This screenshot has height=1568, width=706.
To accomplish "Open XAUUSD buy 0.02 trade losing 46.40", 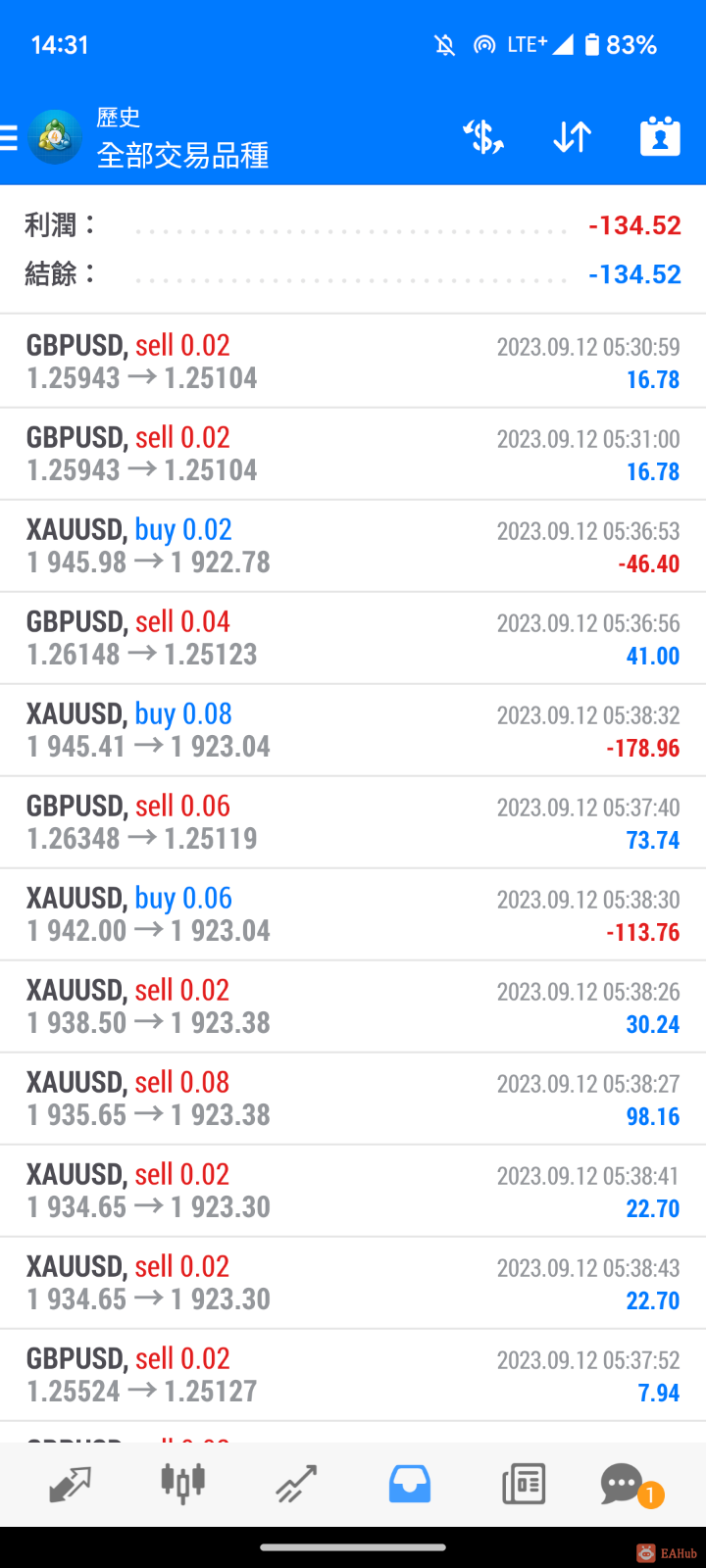I will point(353,546).
